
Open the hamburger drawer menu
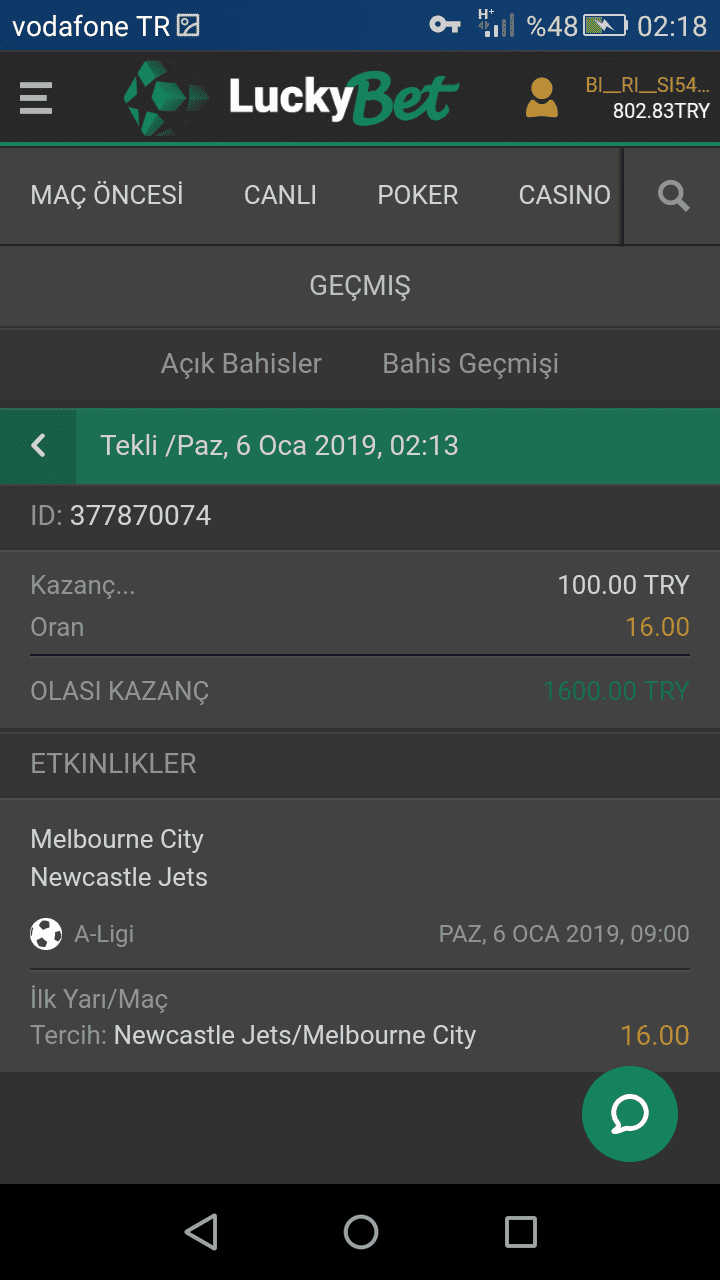[36, 98]
